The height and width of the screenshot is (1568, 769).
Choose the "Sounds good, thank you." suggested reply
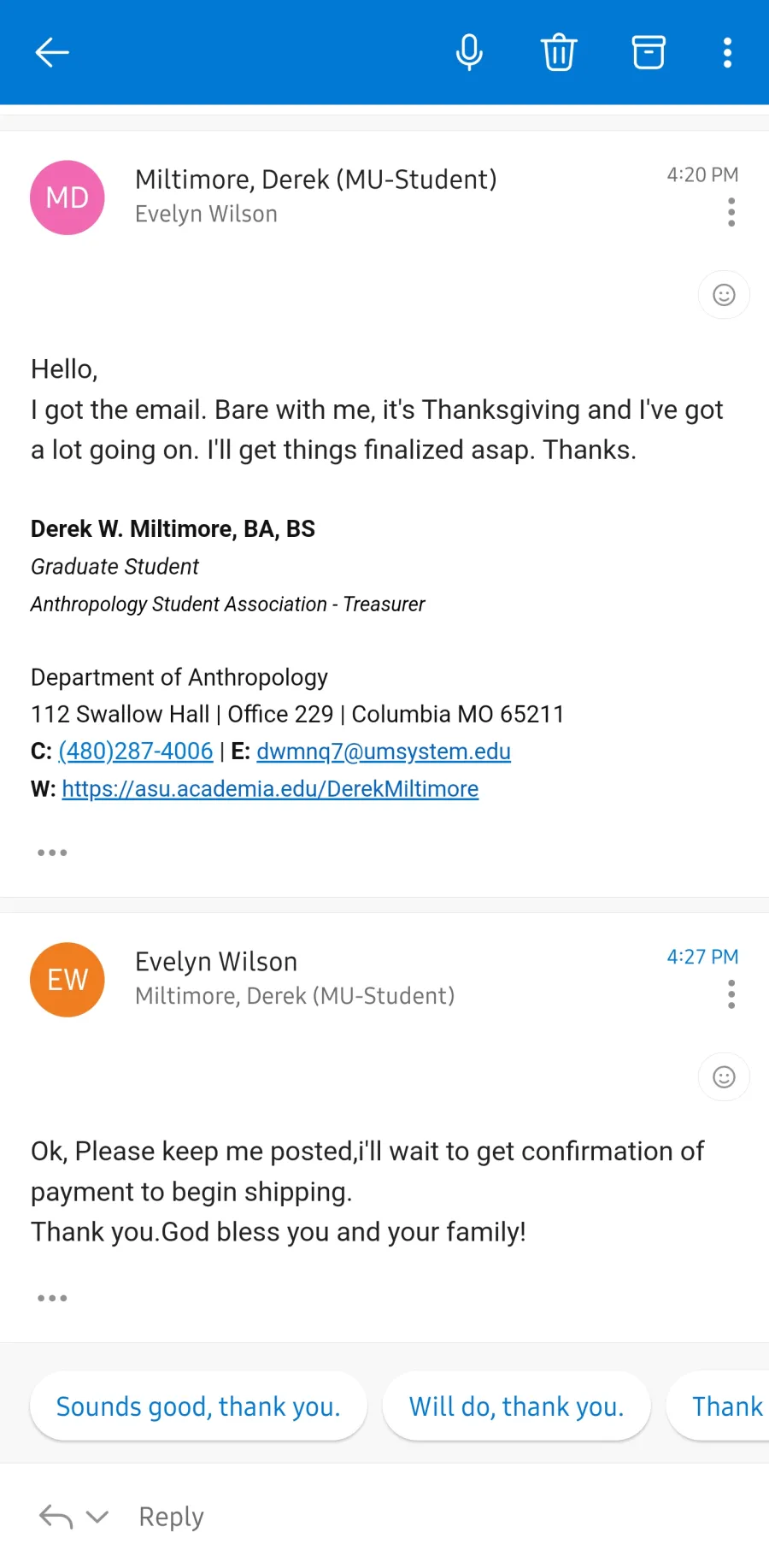198,1406
